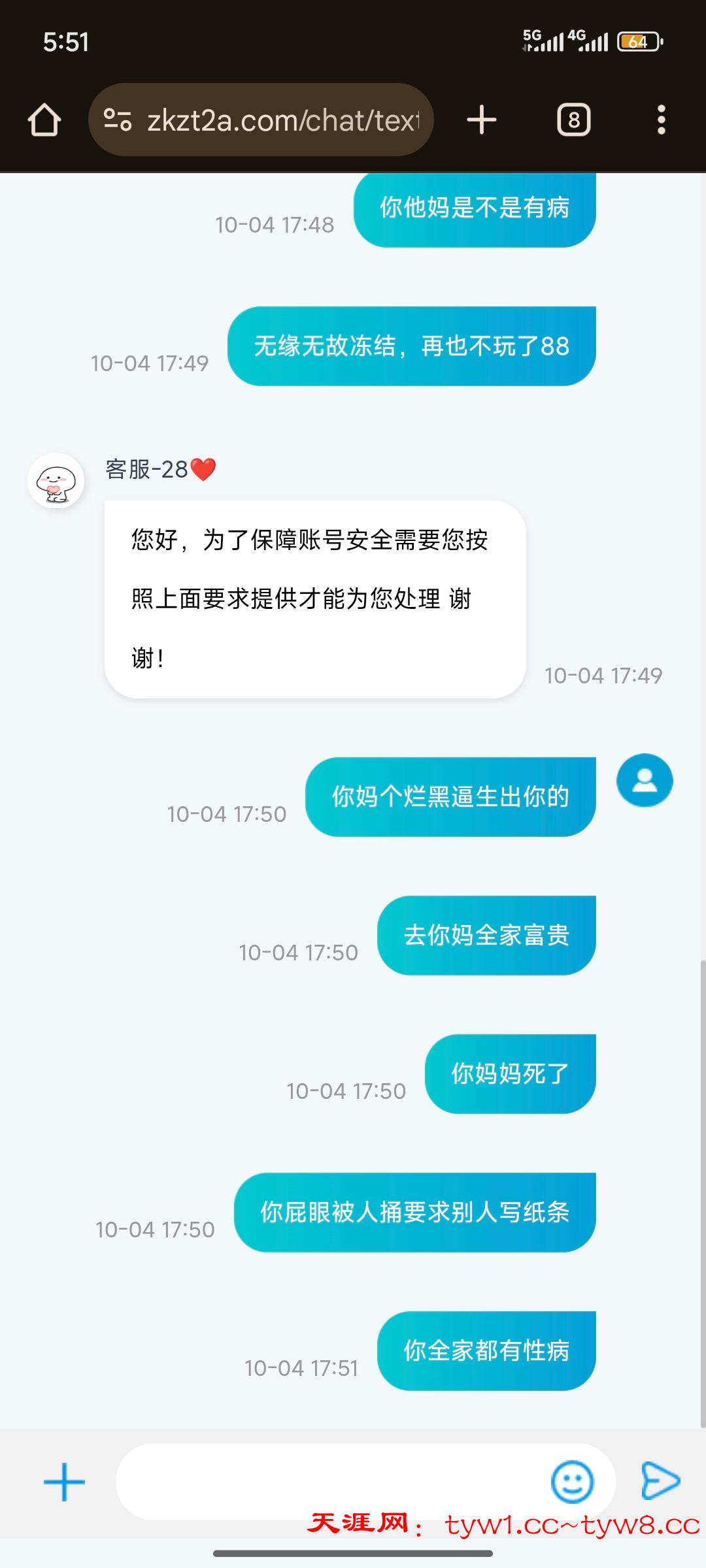Open the attachment plus menu in chat

[x=64, y=1482]
